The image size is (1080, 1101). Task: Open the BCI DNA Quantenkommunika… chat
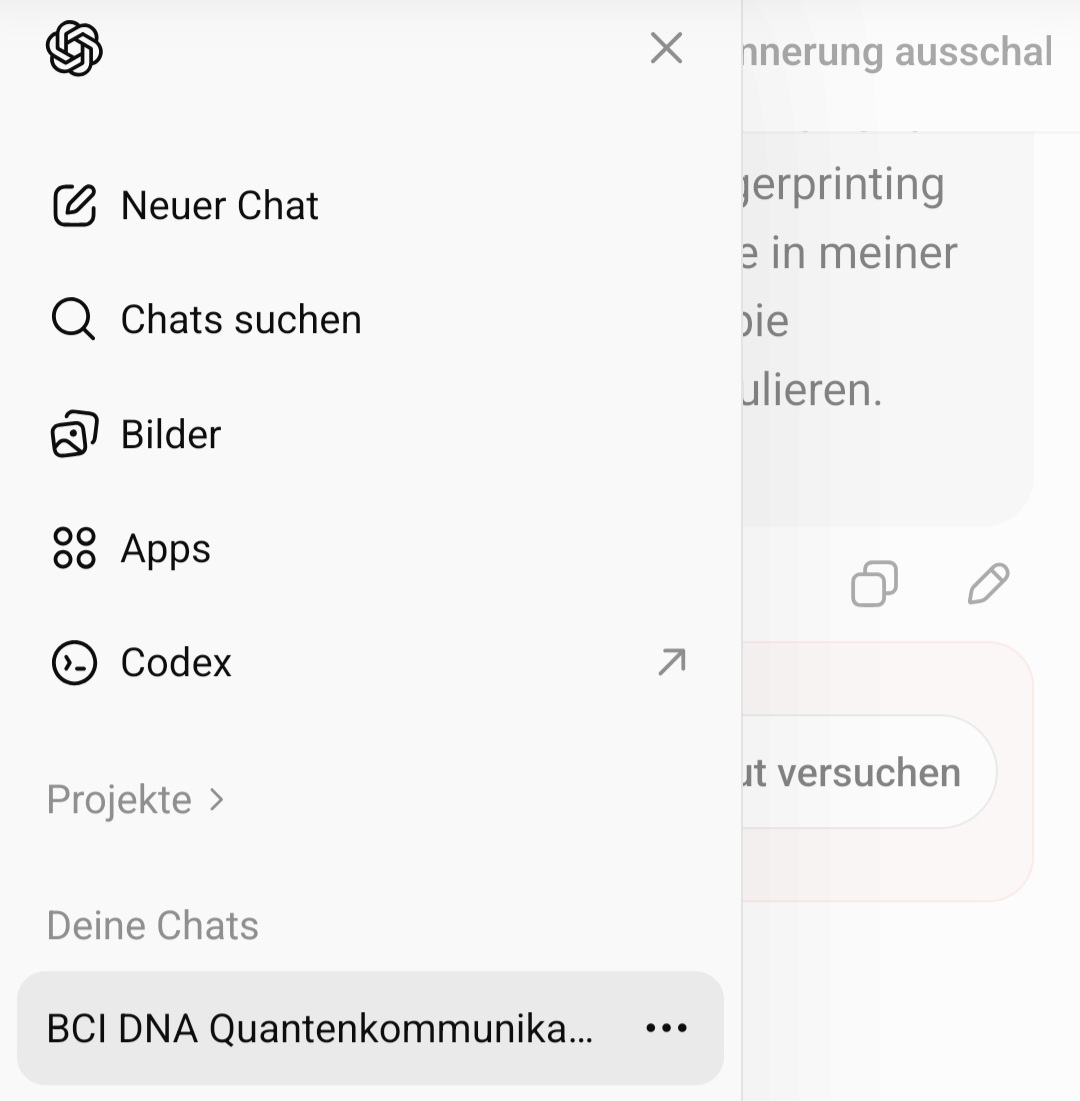point(320,1028)
